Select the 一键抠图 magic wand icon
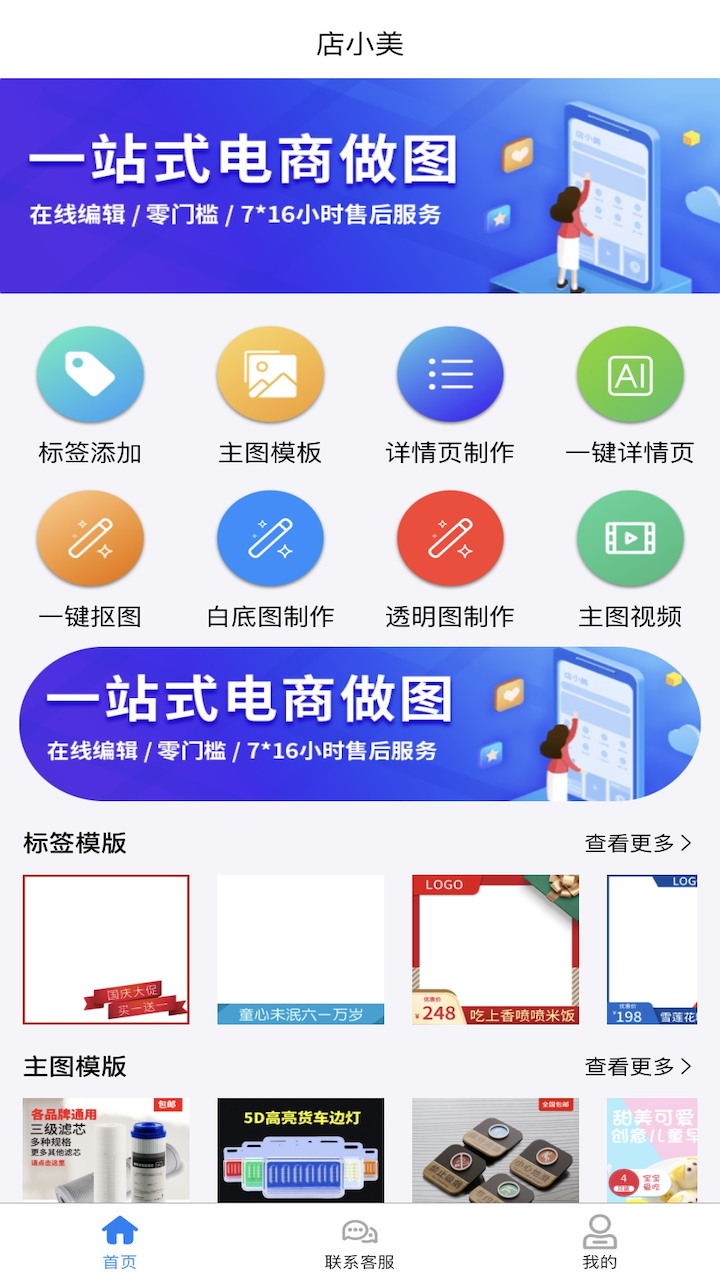The image size is (720, 1280). pyautogui.click(x=90, y=537)
